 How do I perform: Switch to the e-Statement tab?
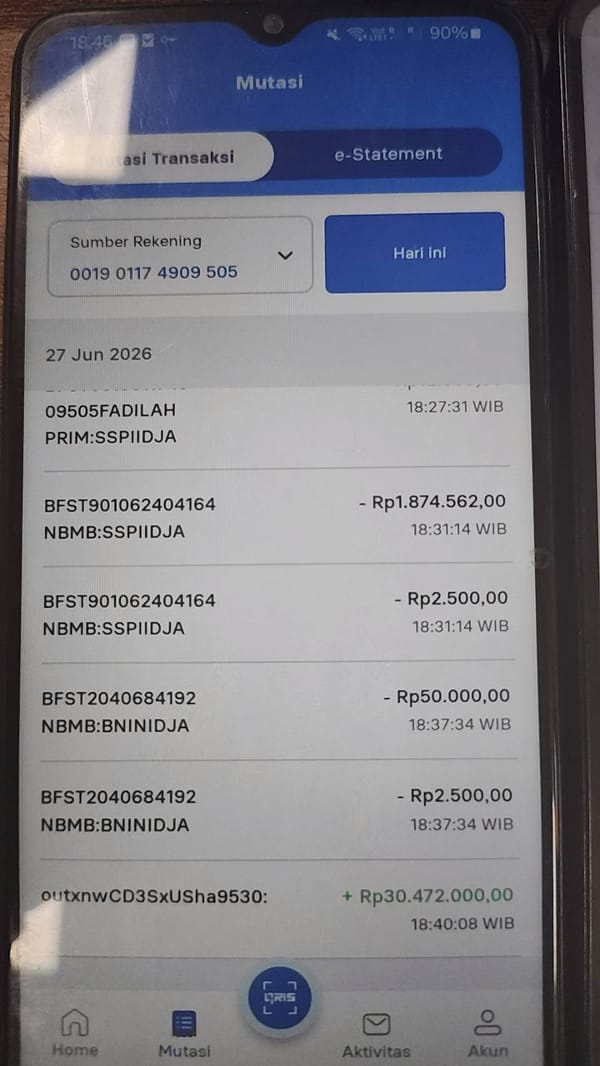pyautogui.click(x=388, y=154)
